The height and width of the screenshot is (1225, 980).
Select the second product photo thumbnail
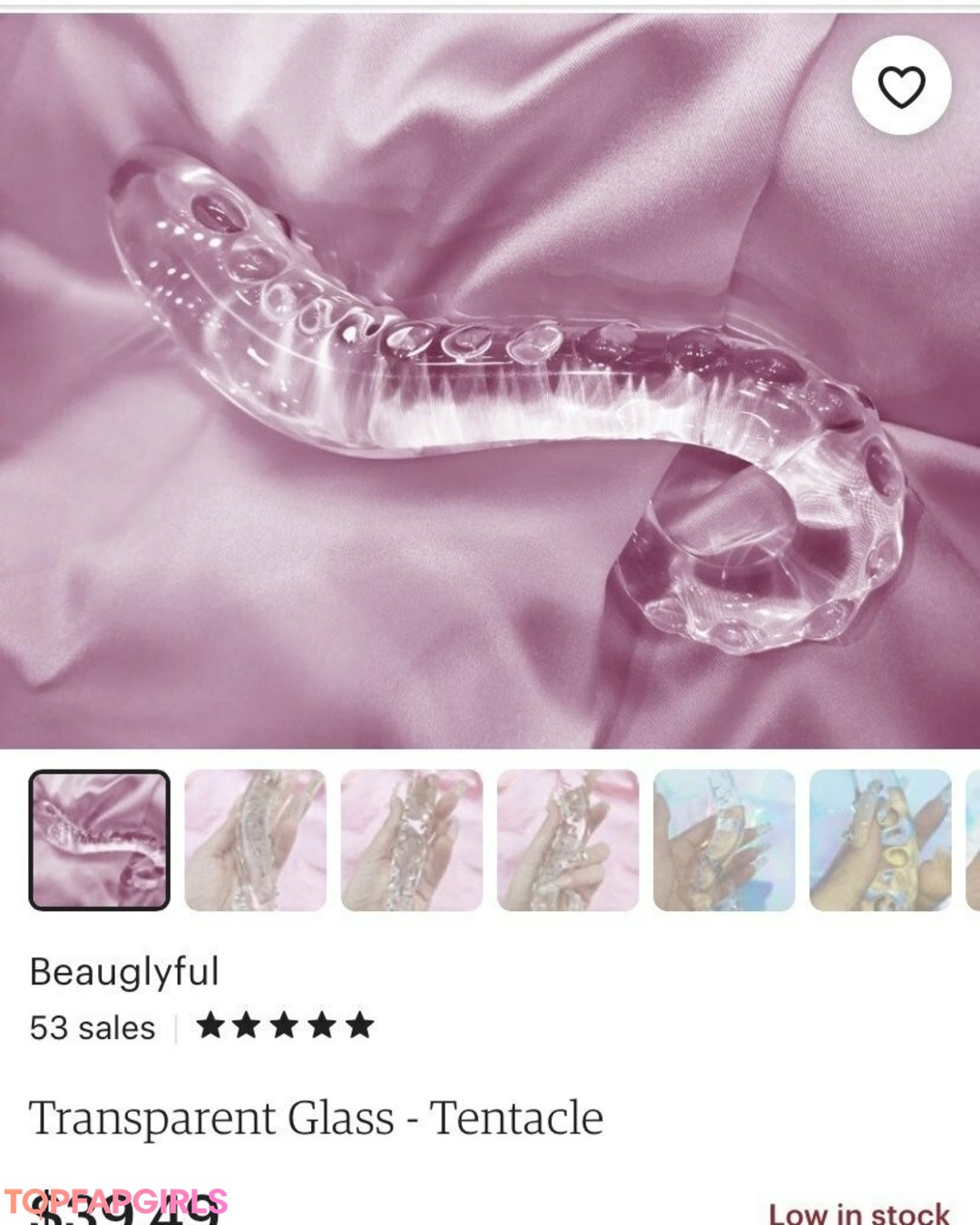(x=255, y=840)
